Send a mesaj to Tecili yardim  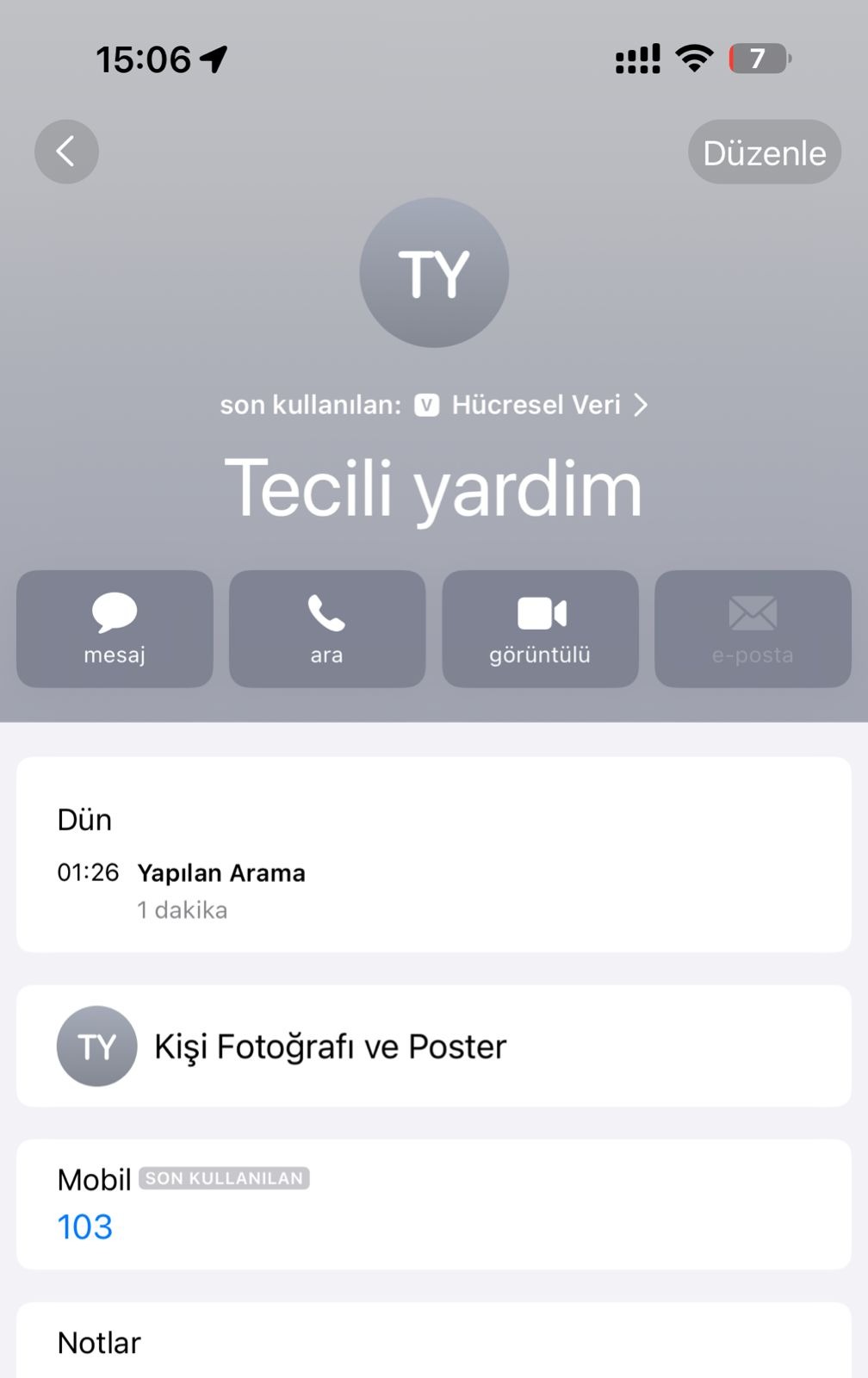point(115,629)
